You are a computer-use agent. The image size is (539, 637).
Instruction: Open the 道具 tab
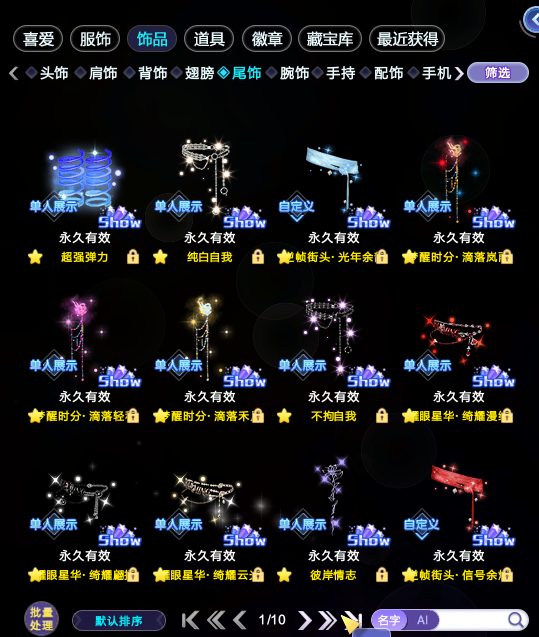(209, 39)
